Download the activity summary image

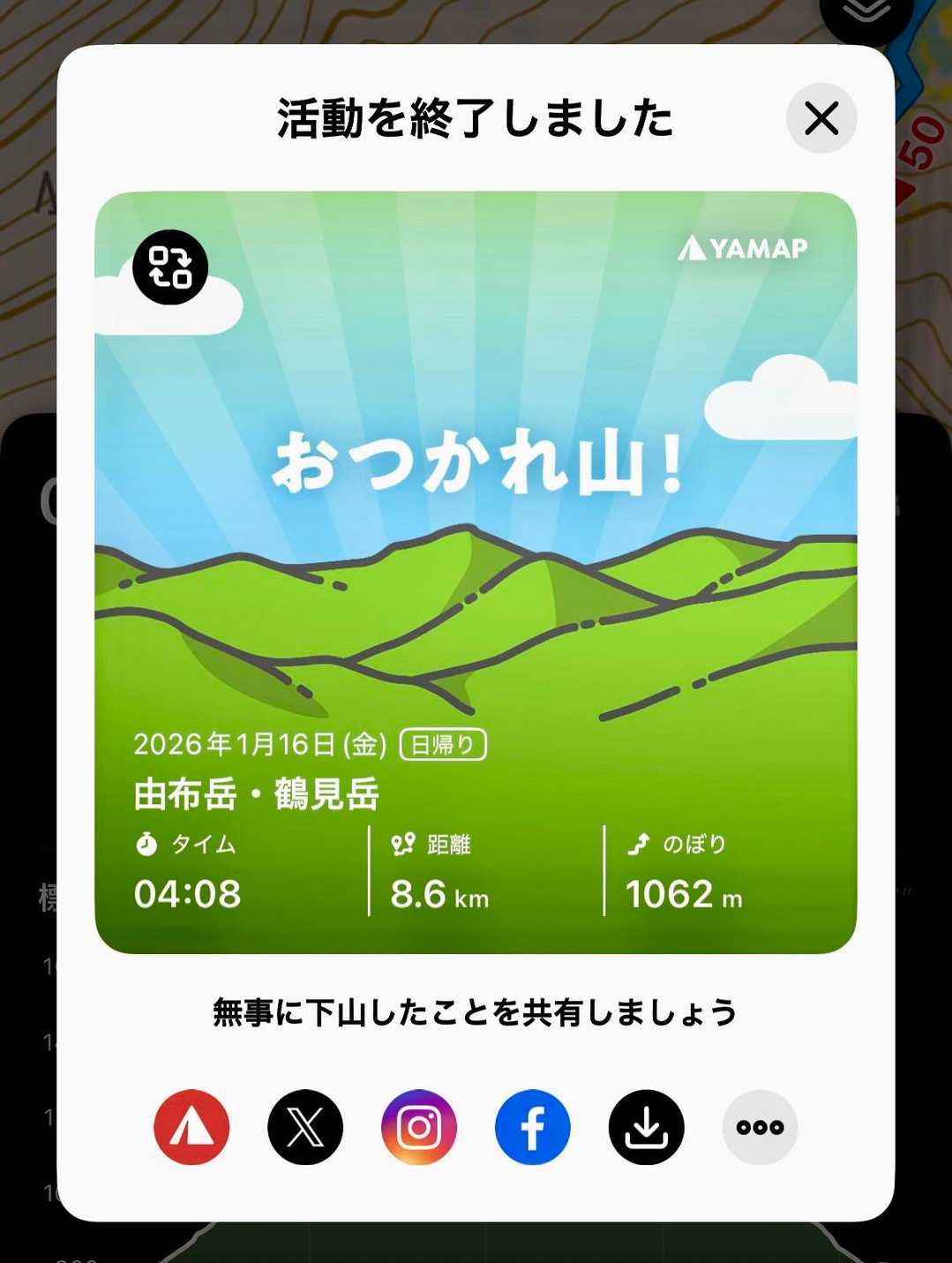[x=646, y=1127]
